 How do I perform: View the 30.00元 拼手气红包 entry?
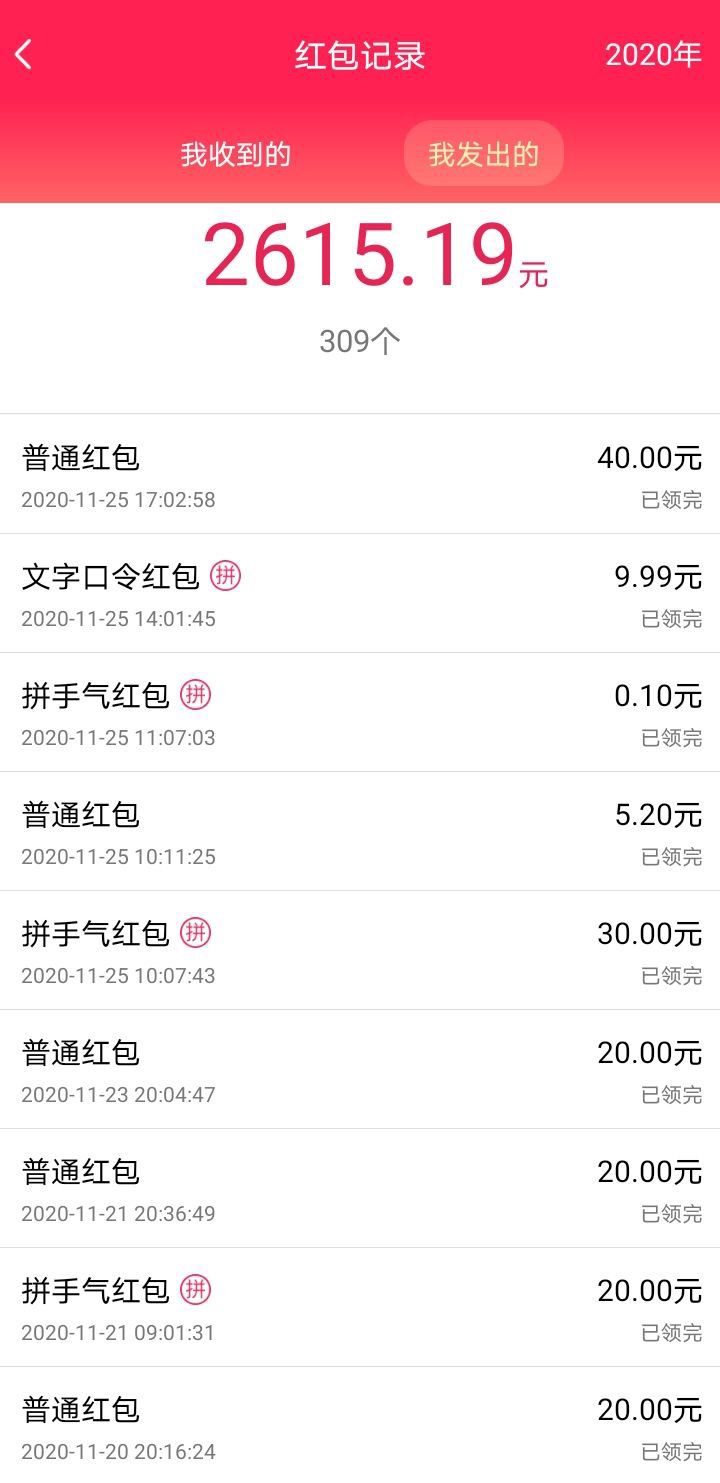coord(360,950)
